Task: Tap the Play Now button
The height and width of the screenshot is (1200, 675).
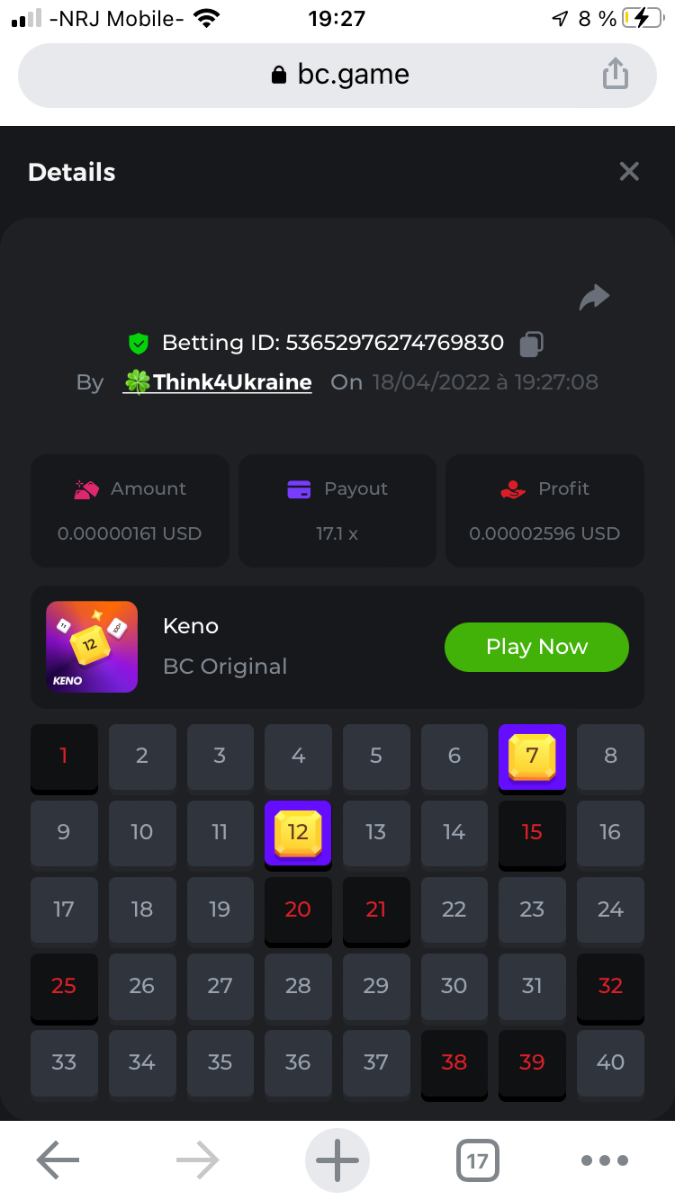Action: point(536,647)
